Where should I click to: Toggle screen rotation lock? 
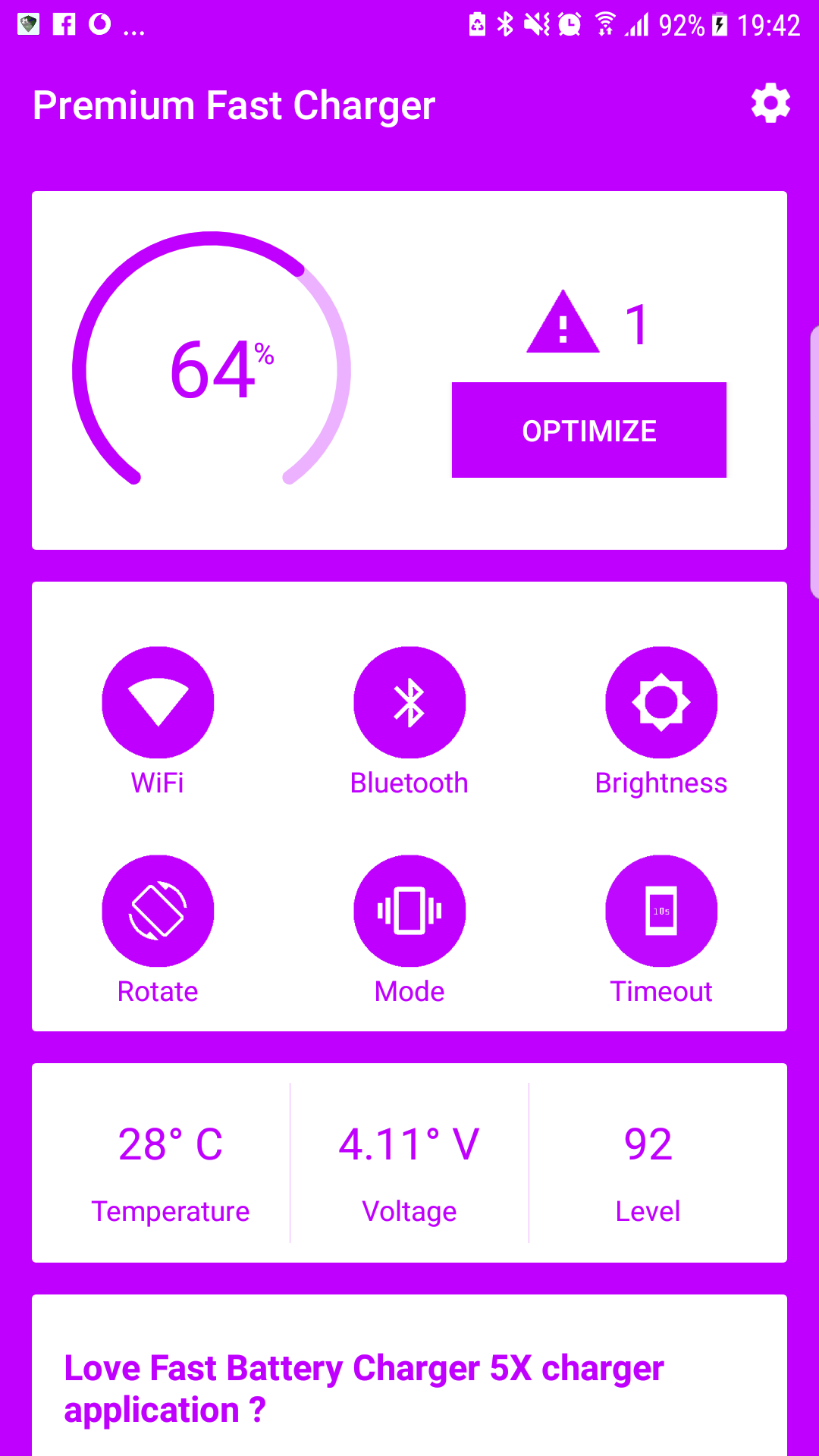[157, 910]
